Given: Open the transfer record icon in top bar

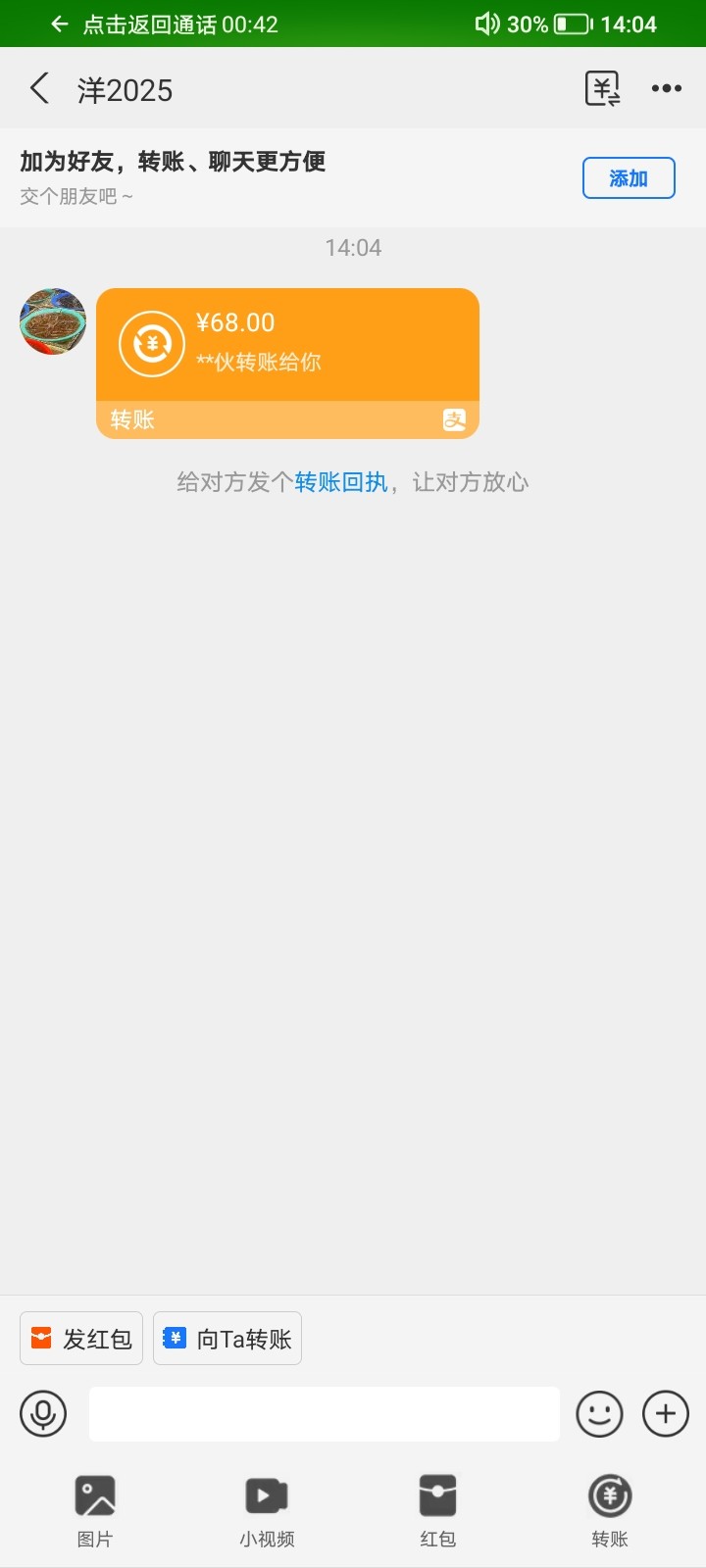Looking at the screenshot, I should pyautogui.click(x=602, y=88).
